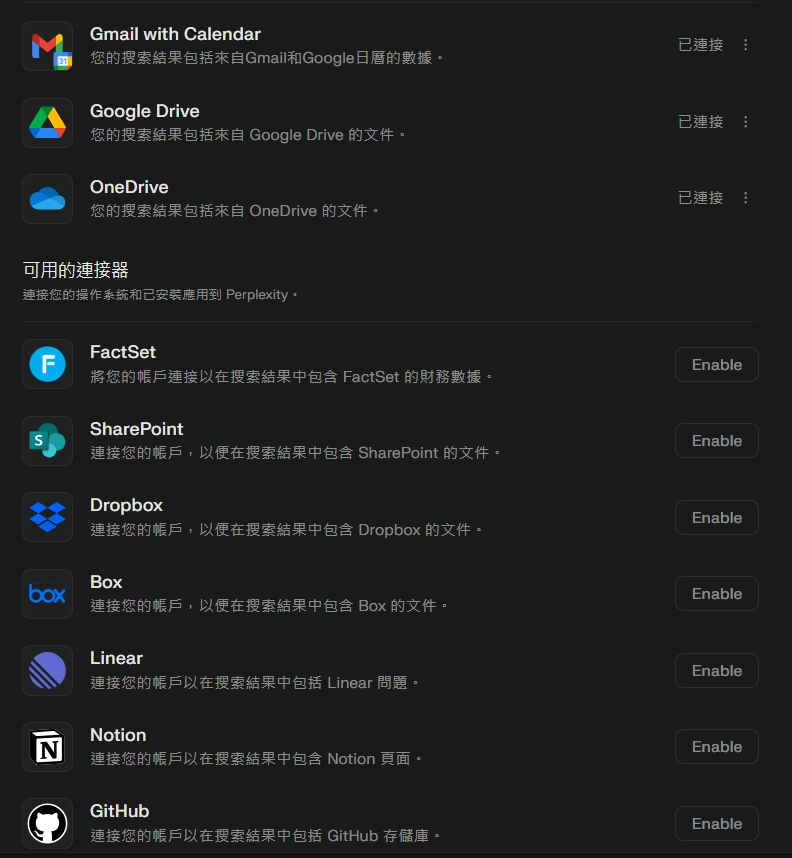Enable the FactSet connector
This screenshot has width=792, height=858.
(x=716, y=365)
